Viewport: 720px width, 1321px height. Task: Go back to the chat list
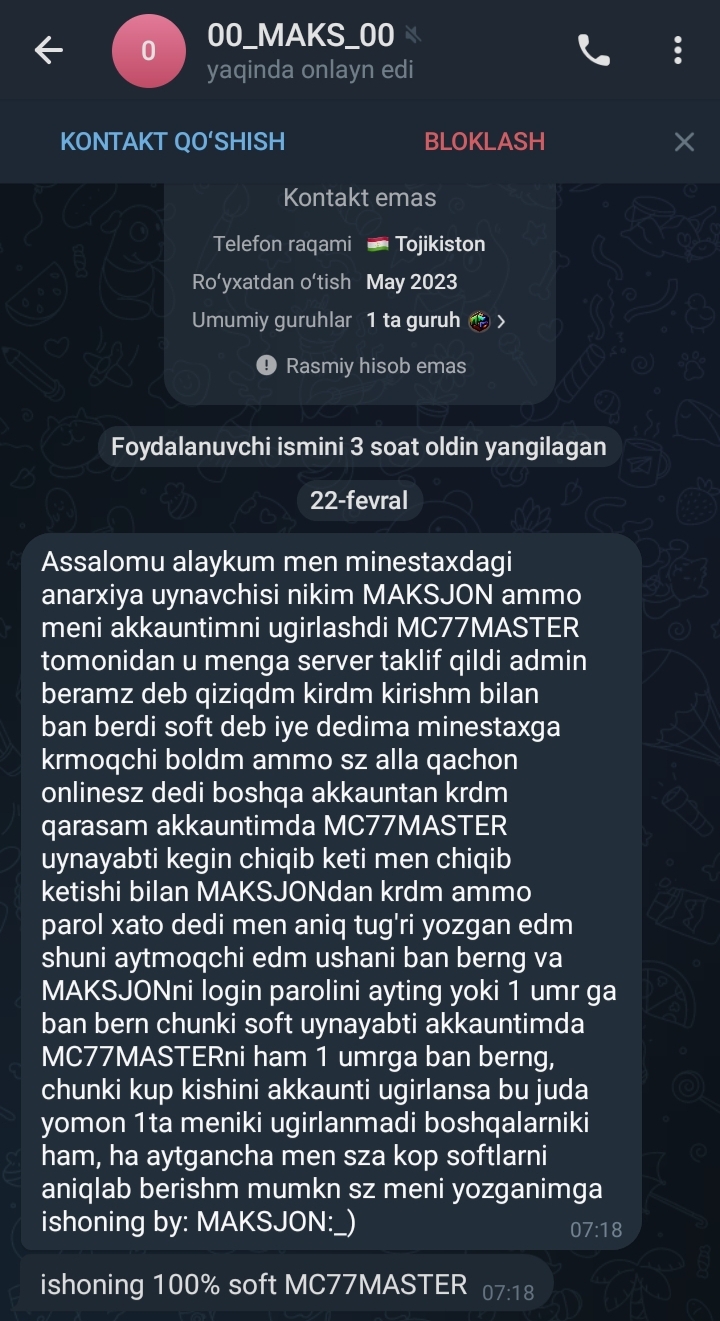pos(48,51)
